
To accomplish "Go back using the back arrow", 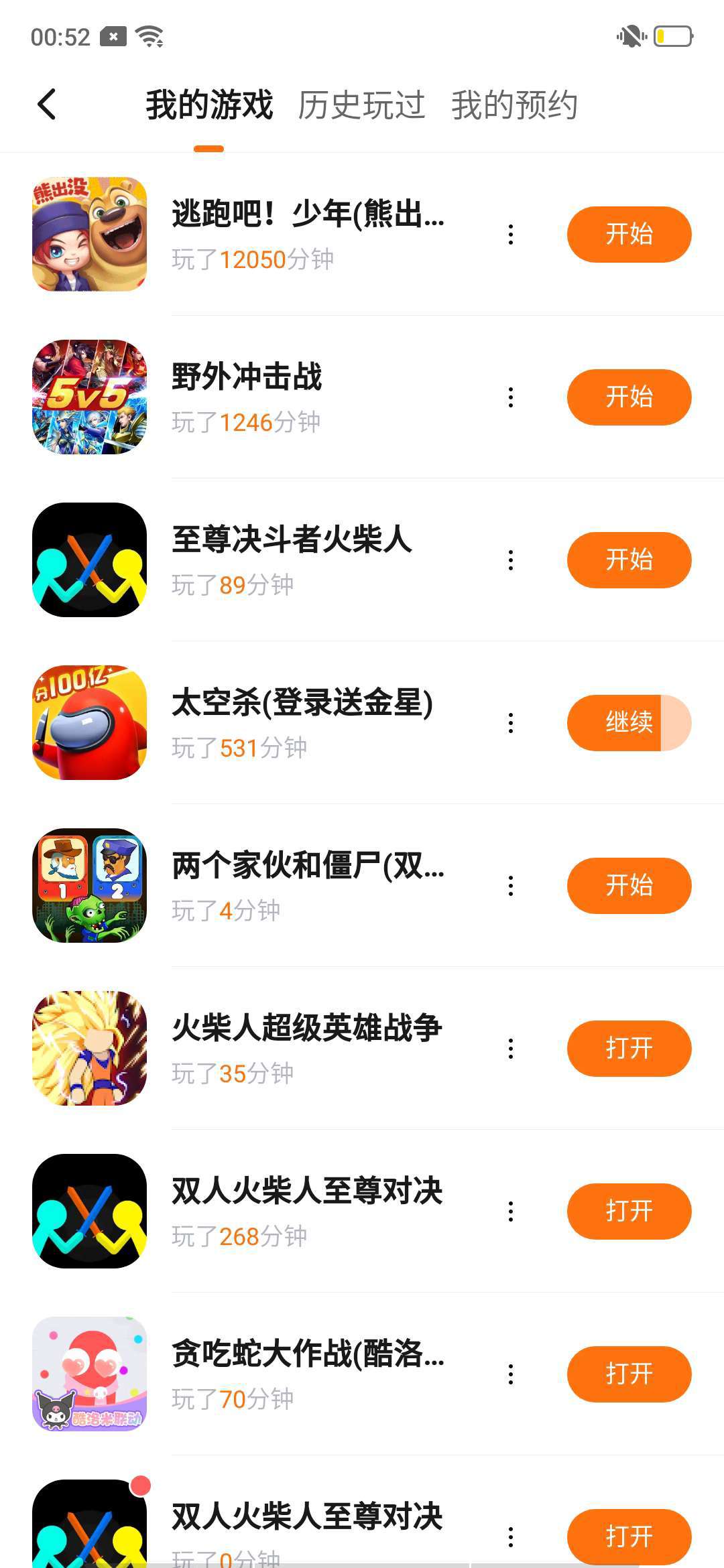I will pyautogui.click(x=47, y=105).
